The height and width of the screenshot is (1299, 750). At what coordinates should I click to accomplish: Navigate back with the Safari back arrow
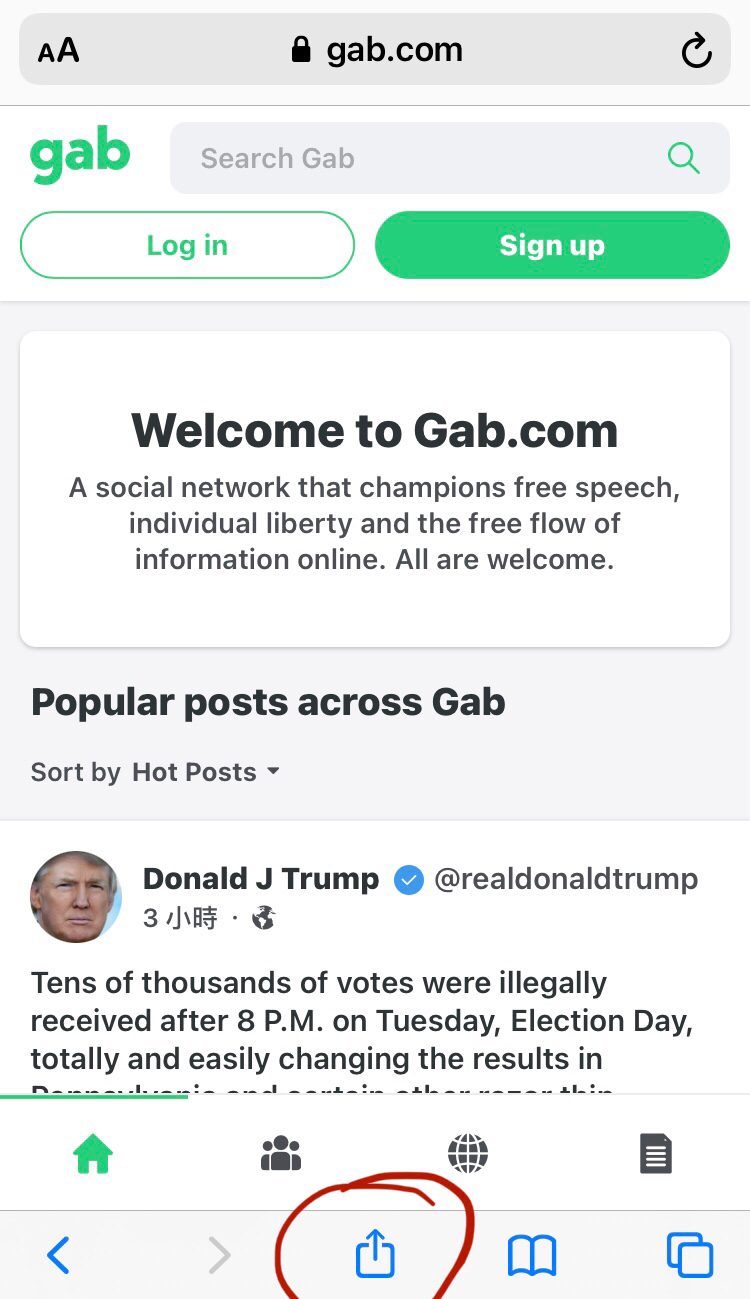(x=58, y=1255)
